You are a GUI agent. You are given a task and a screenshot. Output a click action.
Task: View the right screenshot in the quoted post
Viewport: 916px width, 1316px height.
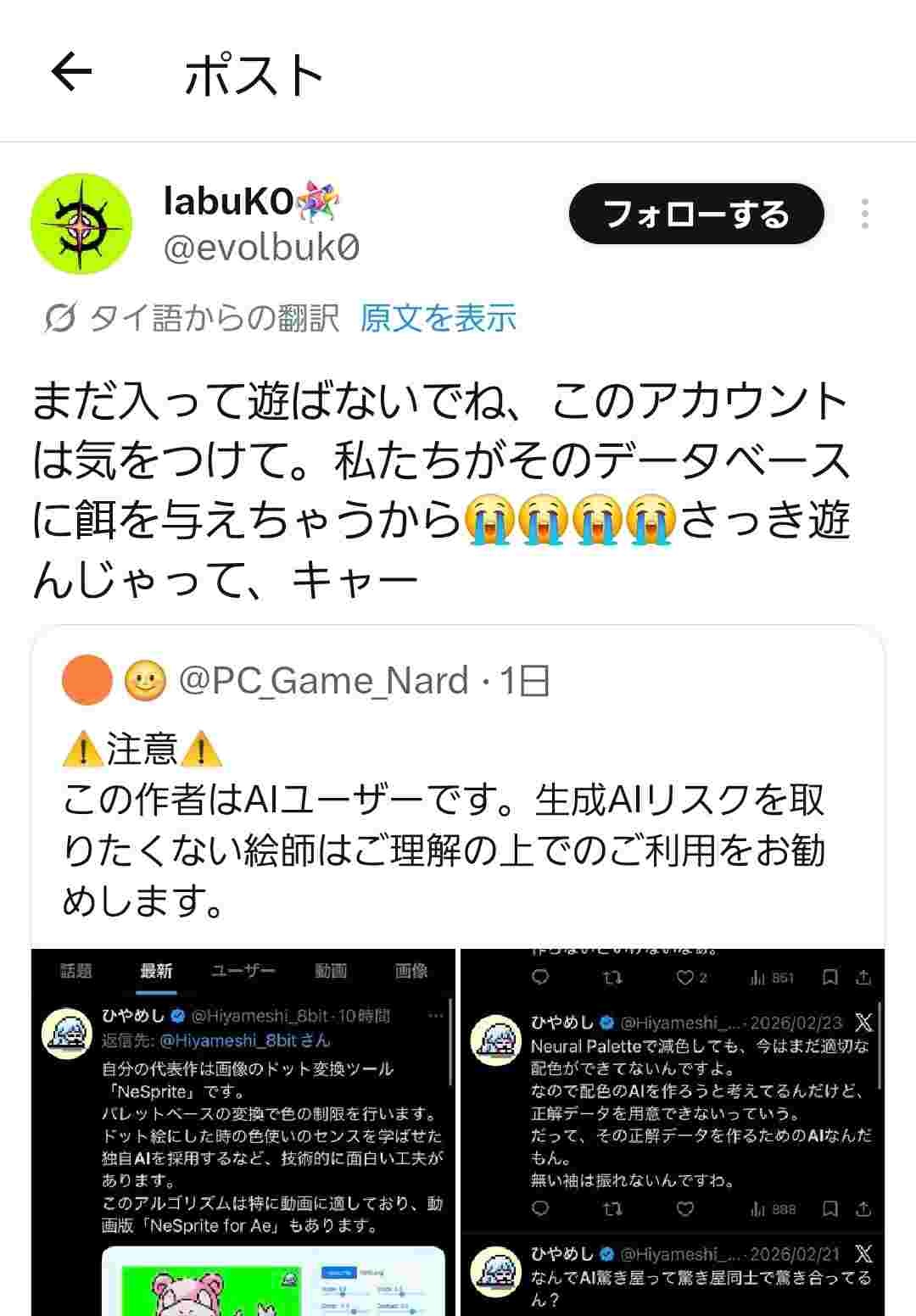coord(673,1132)
